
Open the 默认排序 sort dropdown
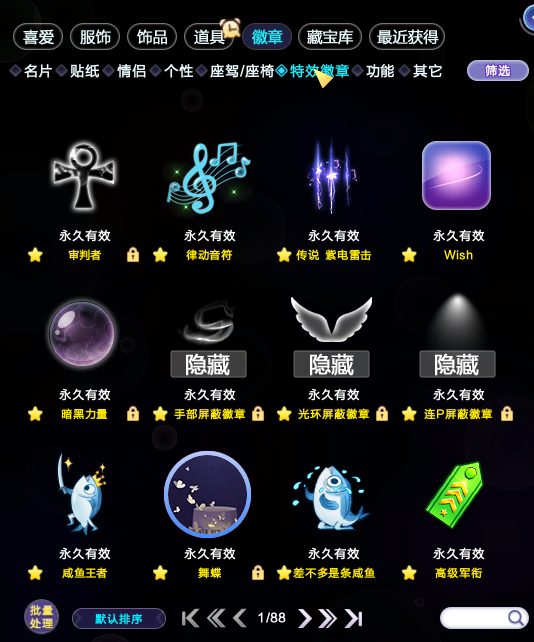119,618
